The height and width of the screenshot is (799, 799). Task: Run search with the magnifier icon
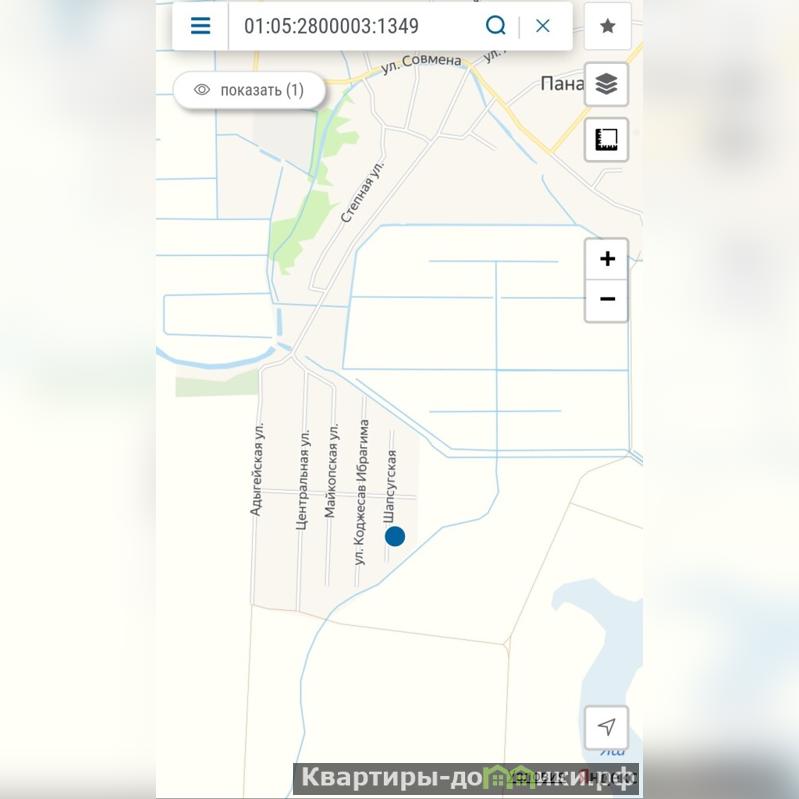pos(496,26)
